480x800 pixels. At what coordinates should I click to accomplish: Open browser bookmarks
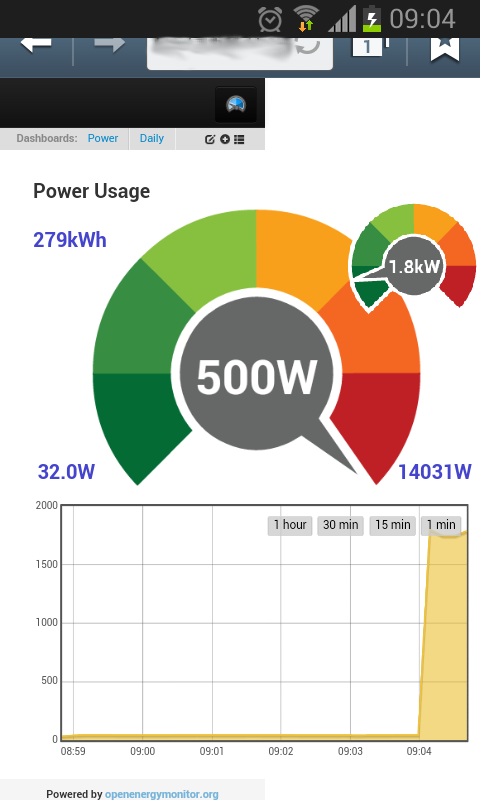click(445, 49)
